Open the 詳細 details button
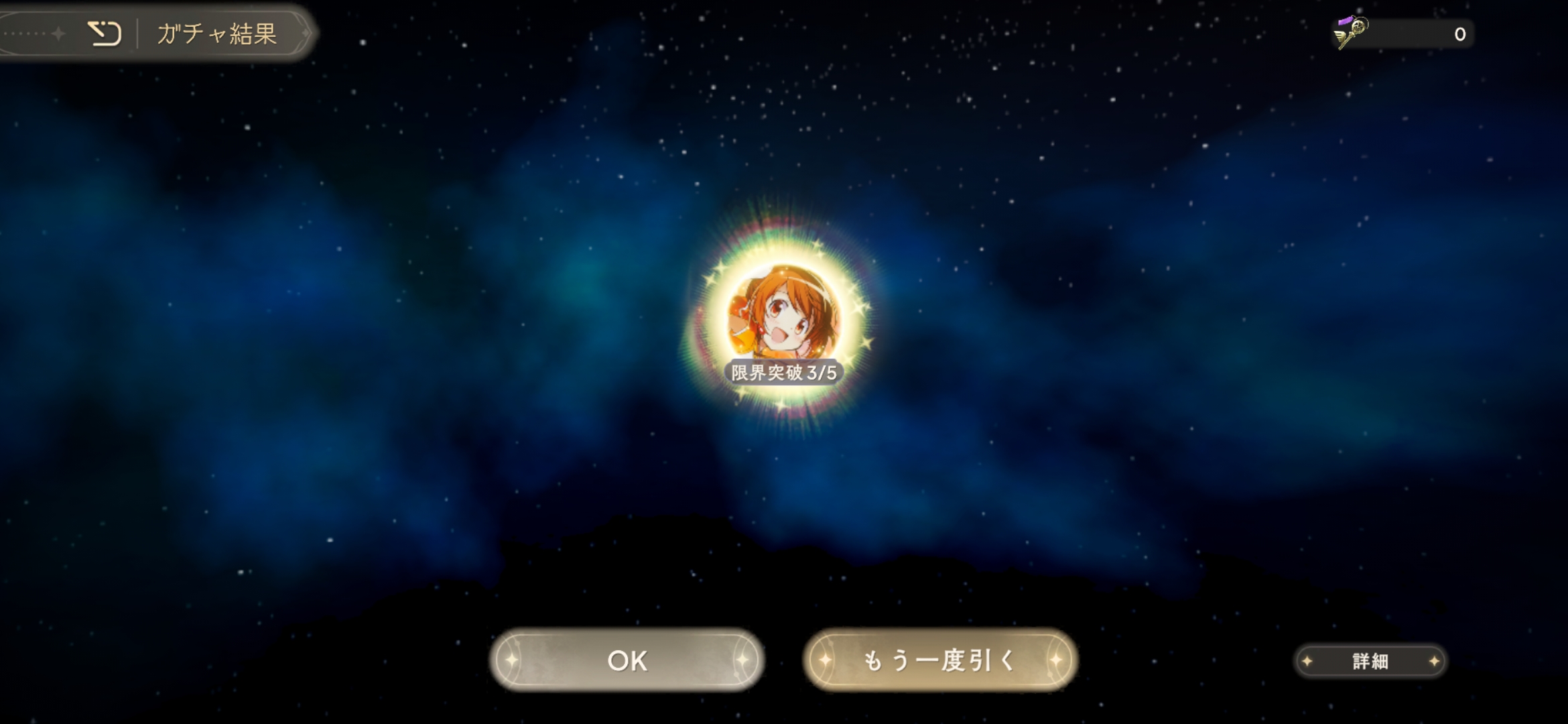The image size is (1568, 724). (x=1370, y=662)
